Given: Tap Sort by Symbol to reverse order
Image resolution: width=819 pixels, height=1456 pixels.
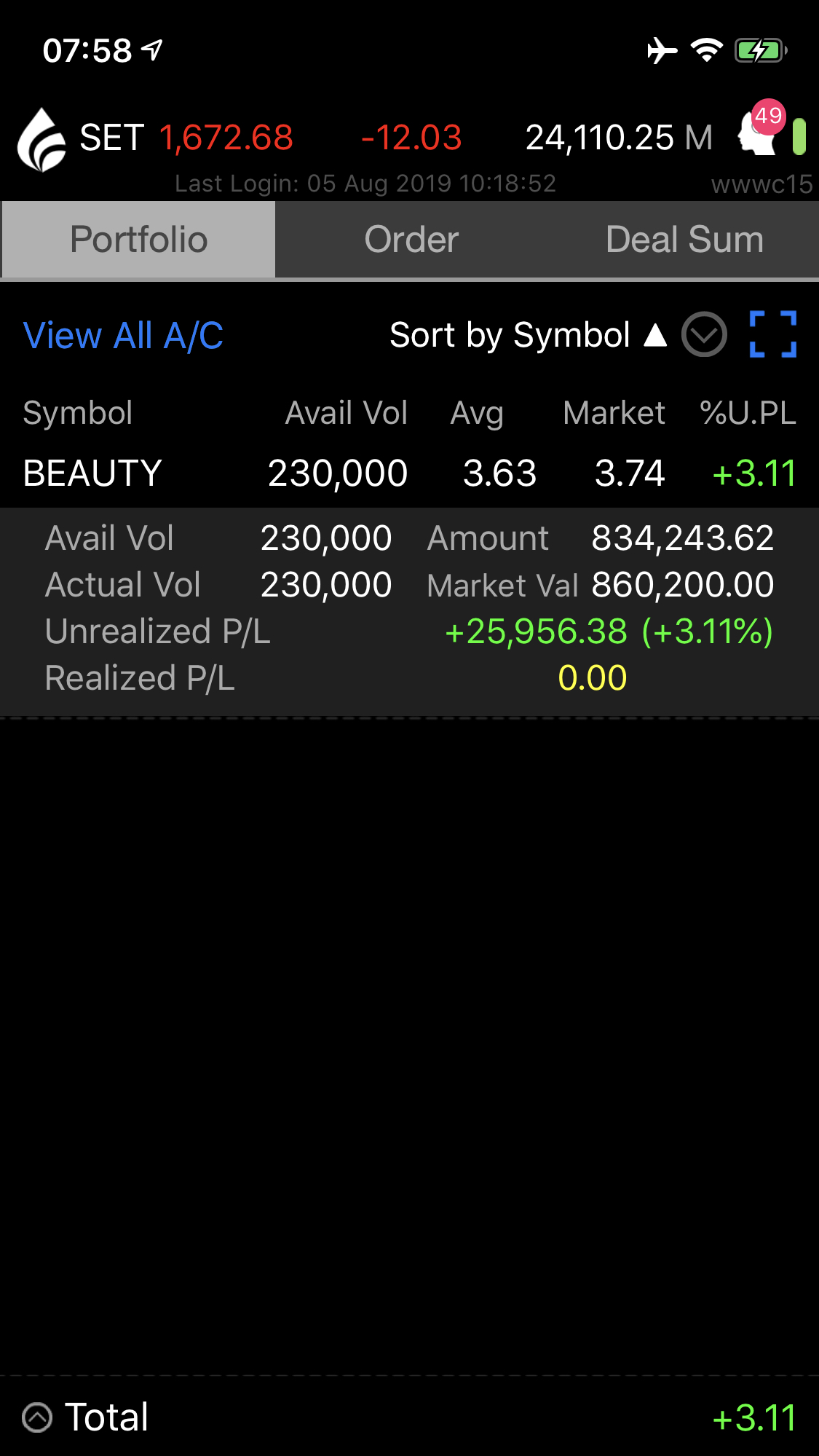Looking at the screenshot, I should pyautogui.click(x=528, y=336).
